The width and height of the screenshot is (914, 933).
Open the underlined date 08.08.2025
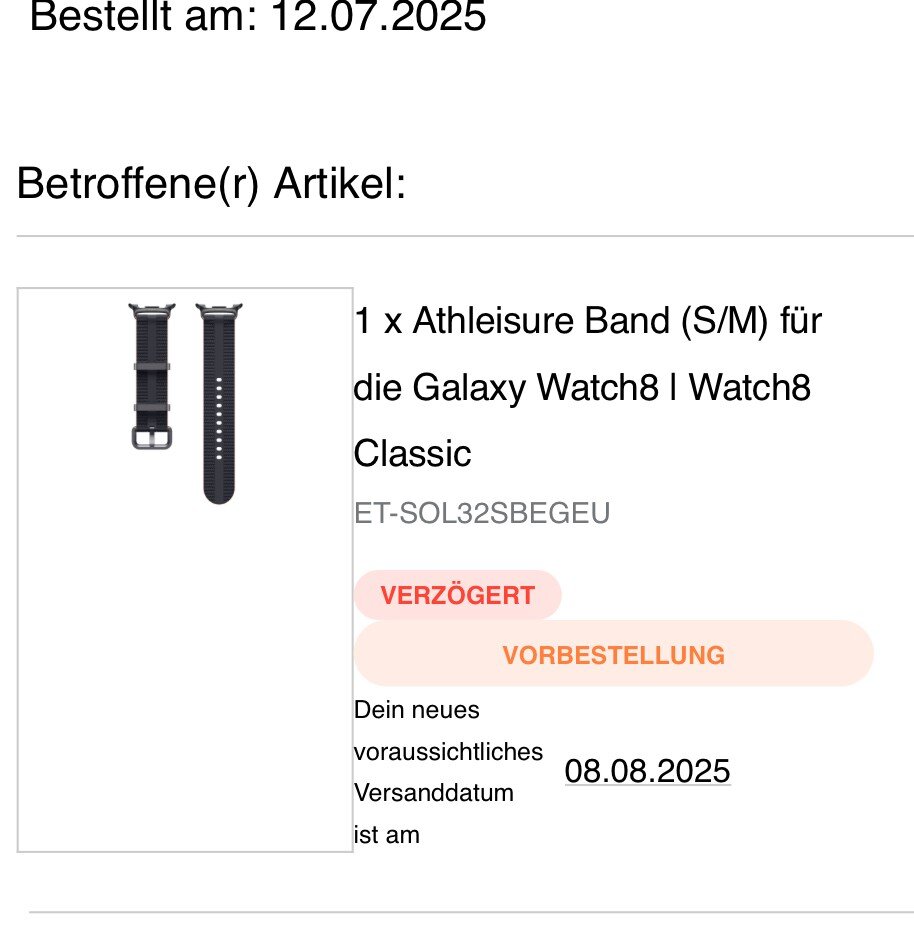tap(647, 772)
